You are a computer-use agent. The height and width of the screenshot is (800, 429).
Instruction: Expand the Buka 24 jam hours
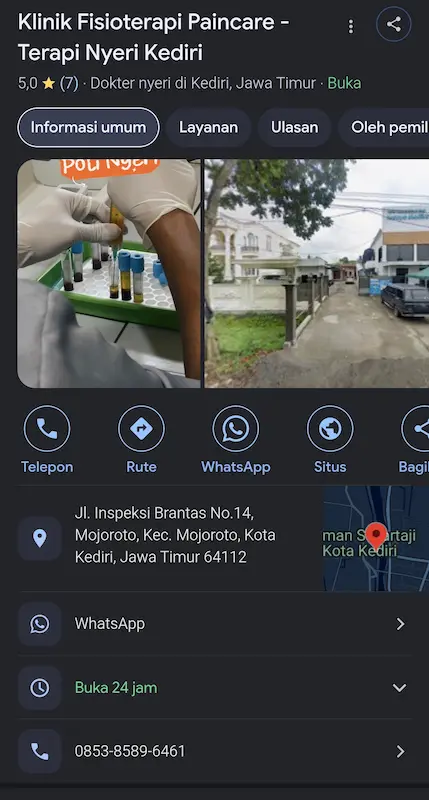214,688
